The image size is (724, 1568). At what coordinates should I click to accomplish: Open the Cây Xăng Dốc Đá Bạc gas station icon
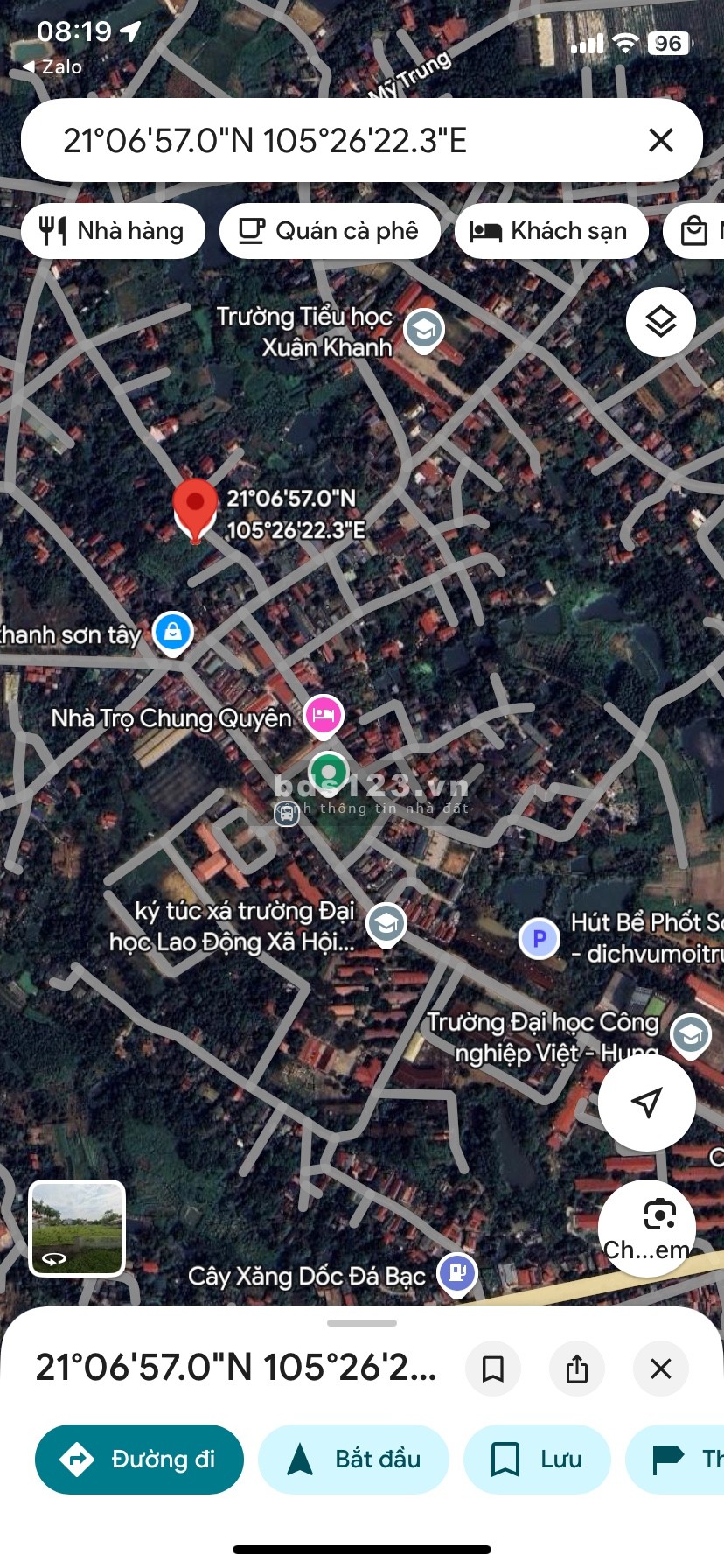coord(458,1274)
